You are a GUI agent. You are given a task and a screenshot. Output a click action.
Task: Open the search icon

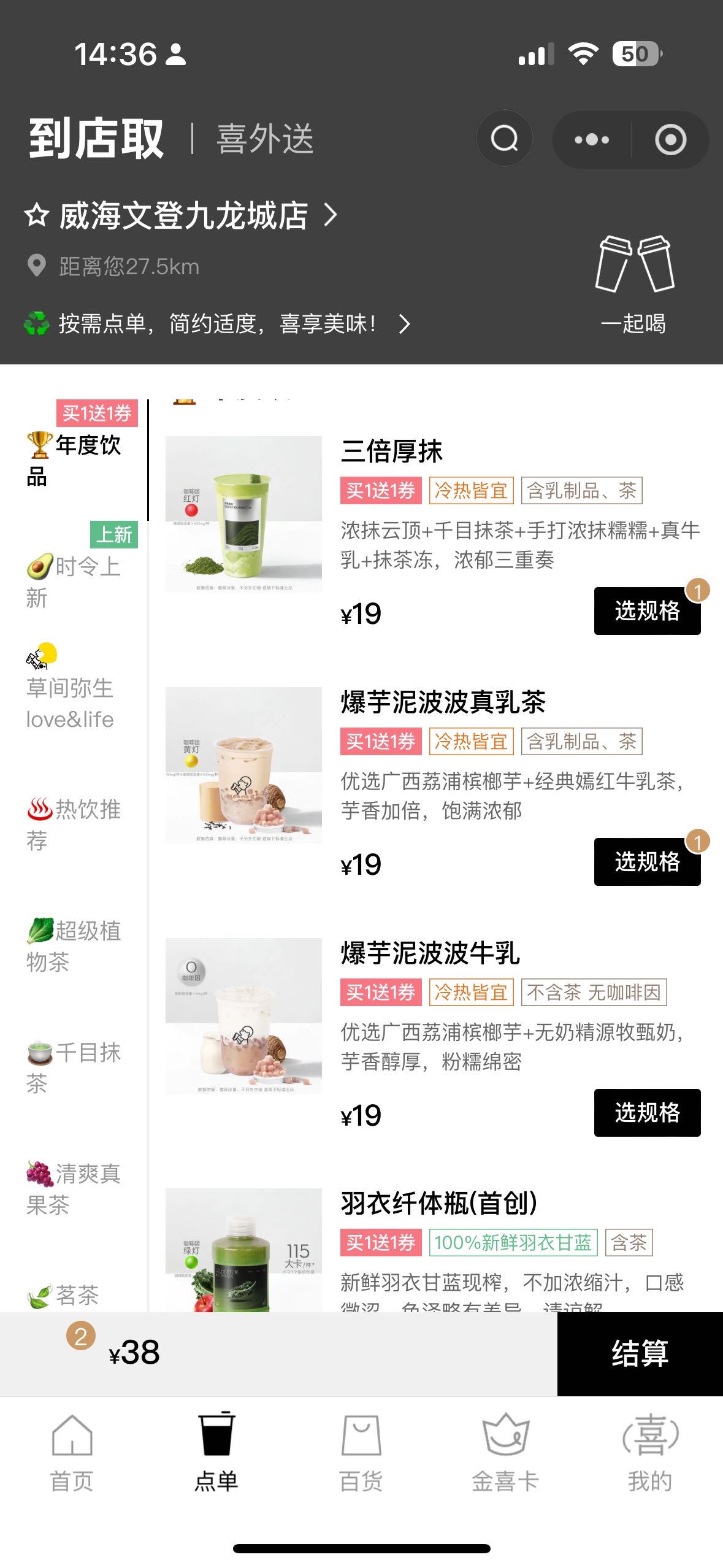tap(504, 139)
